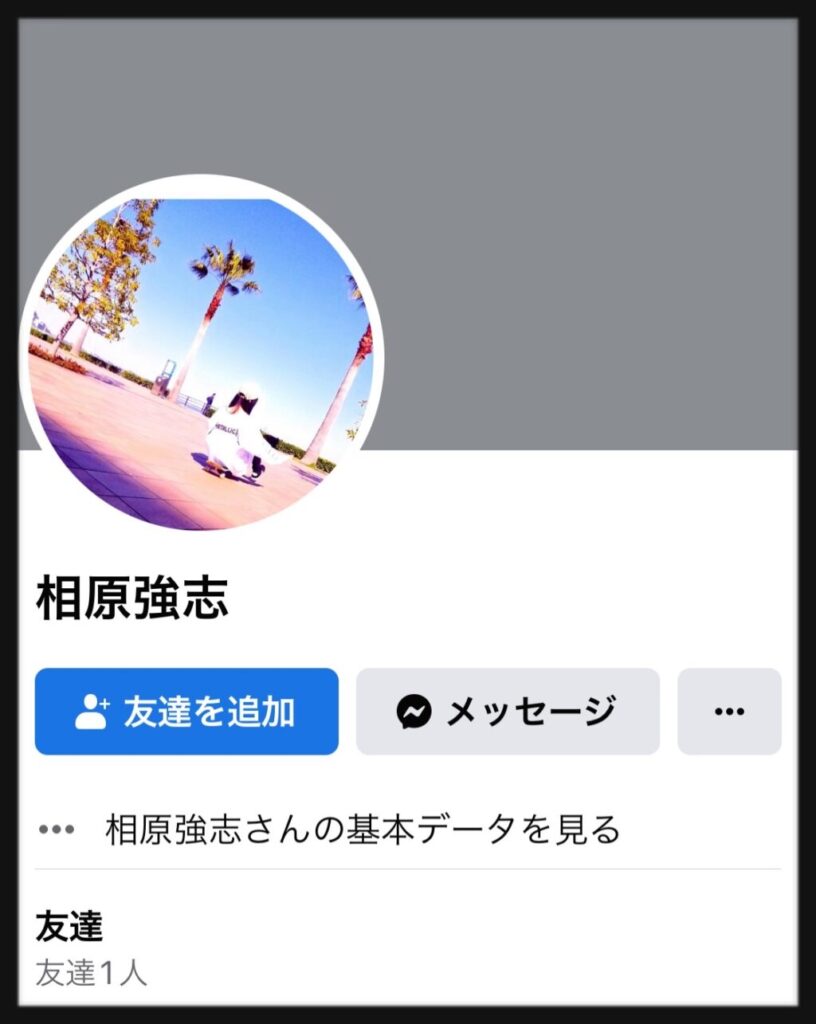This screenshot has height=1024, width=816.
Task: Send a message via メッセージ button
Action: click(507, 712)
